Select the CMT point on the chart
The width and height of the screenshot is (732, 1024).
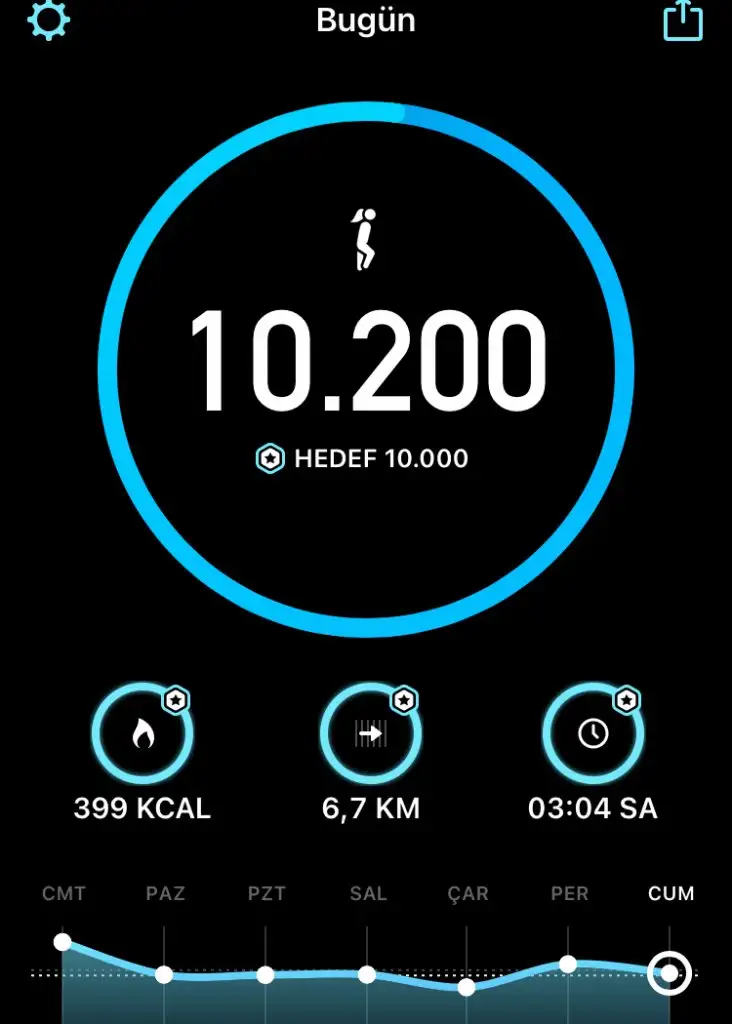pos(63,942)
